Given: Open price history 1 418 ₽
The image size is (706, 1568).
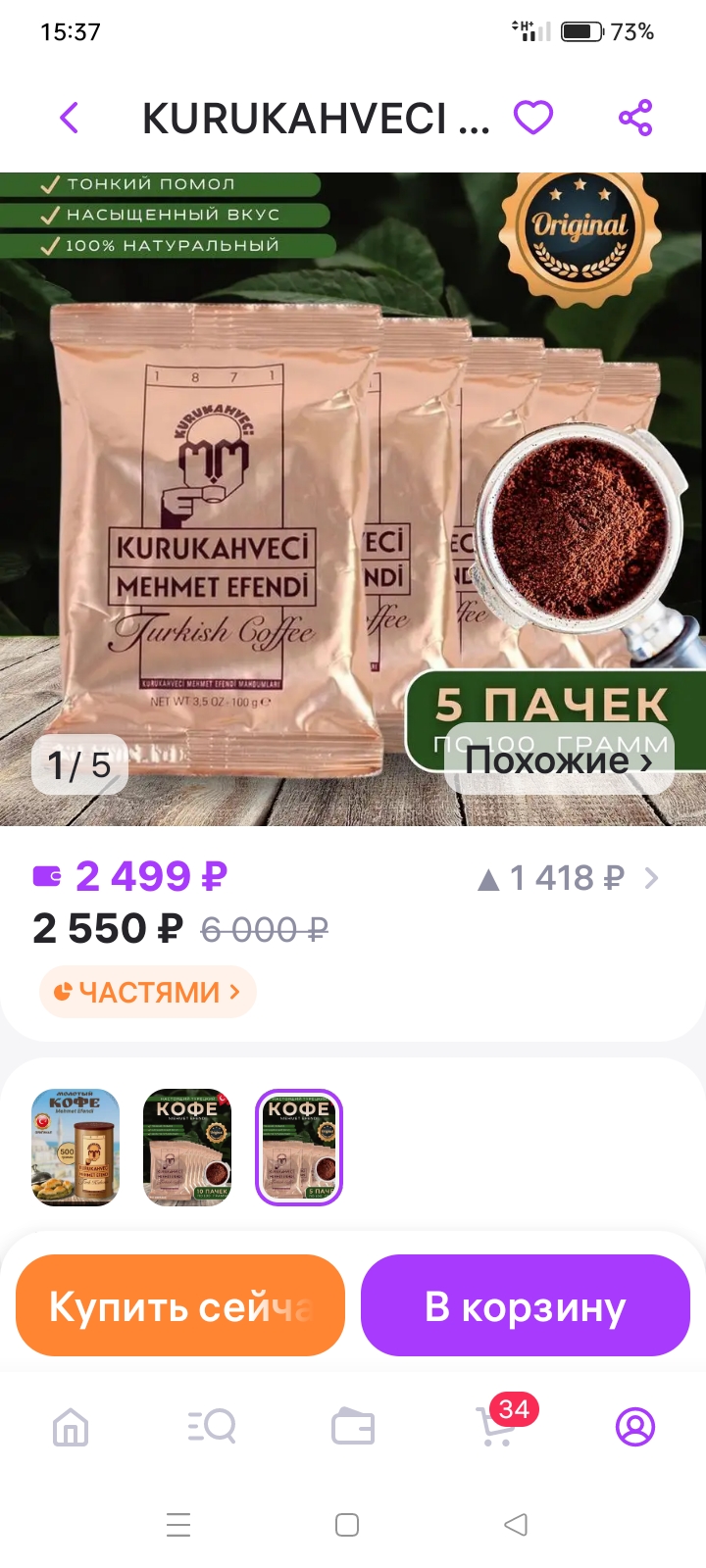Looking at the screenshot, I should pos(567,878).
